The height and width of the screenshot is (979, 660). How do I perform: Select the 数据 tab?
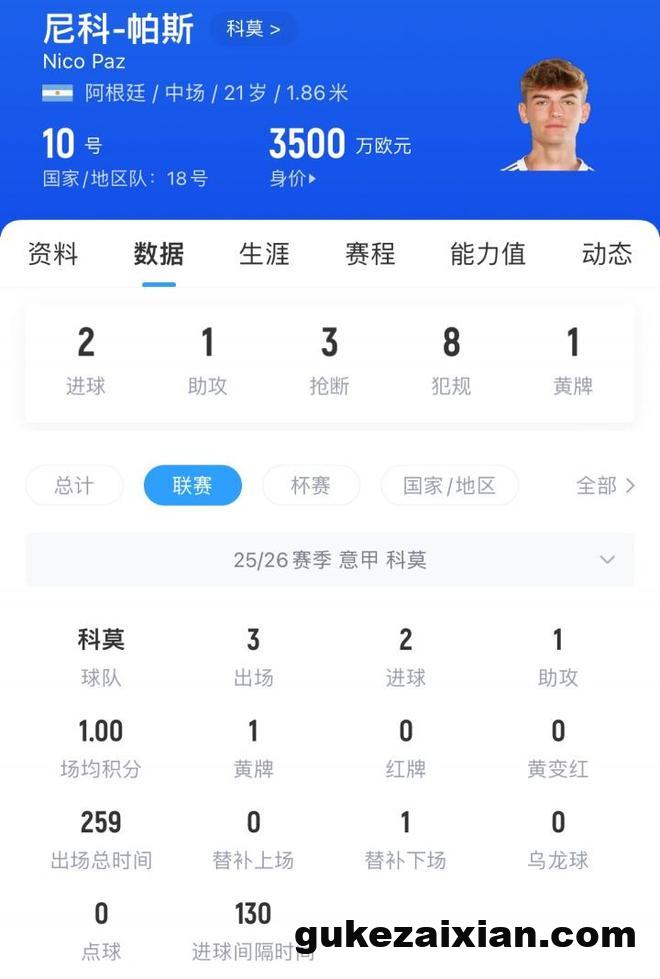[158, 254]
